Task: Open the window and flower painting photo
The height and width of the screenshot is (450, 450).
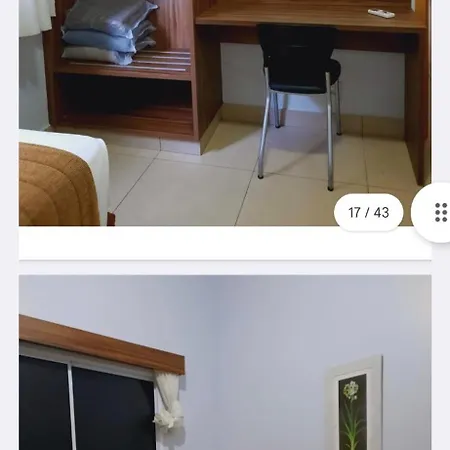Action: click(x=225, y=362)
